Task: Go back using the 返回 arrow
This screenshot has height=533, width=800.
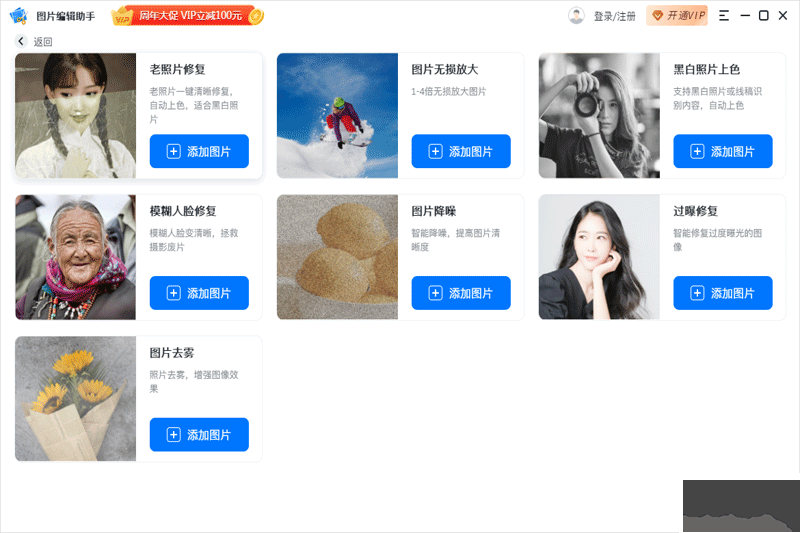Action: click(x=22, y=42)
